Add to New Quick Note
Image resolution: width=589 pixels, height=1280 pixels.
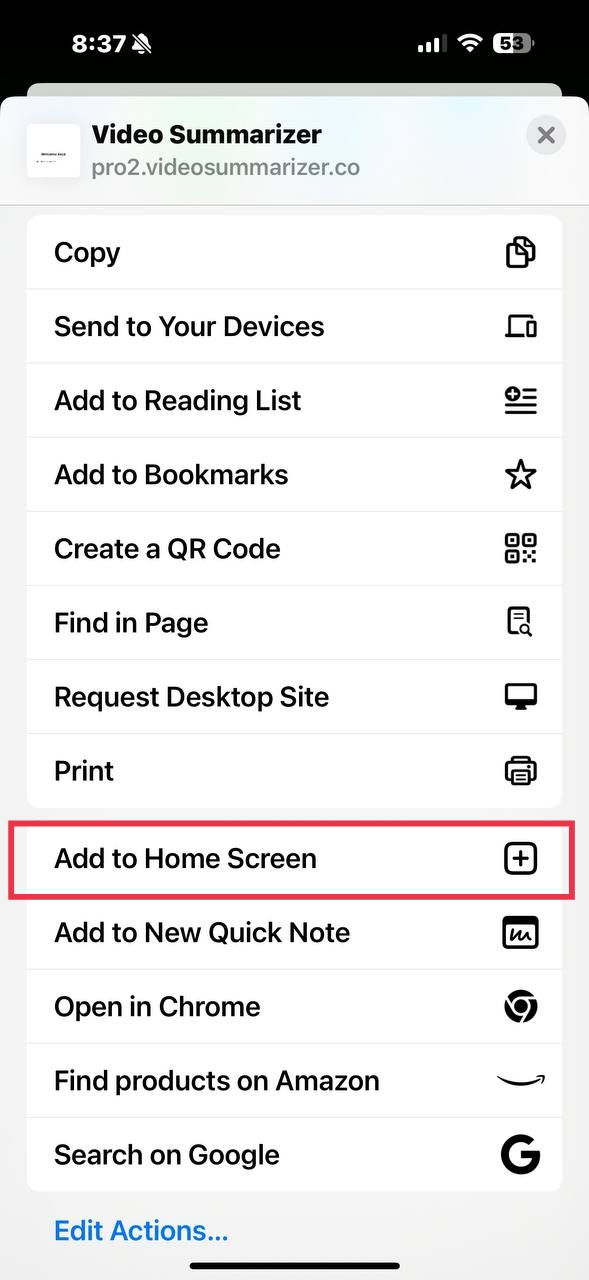tap(294, 932)
